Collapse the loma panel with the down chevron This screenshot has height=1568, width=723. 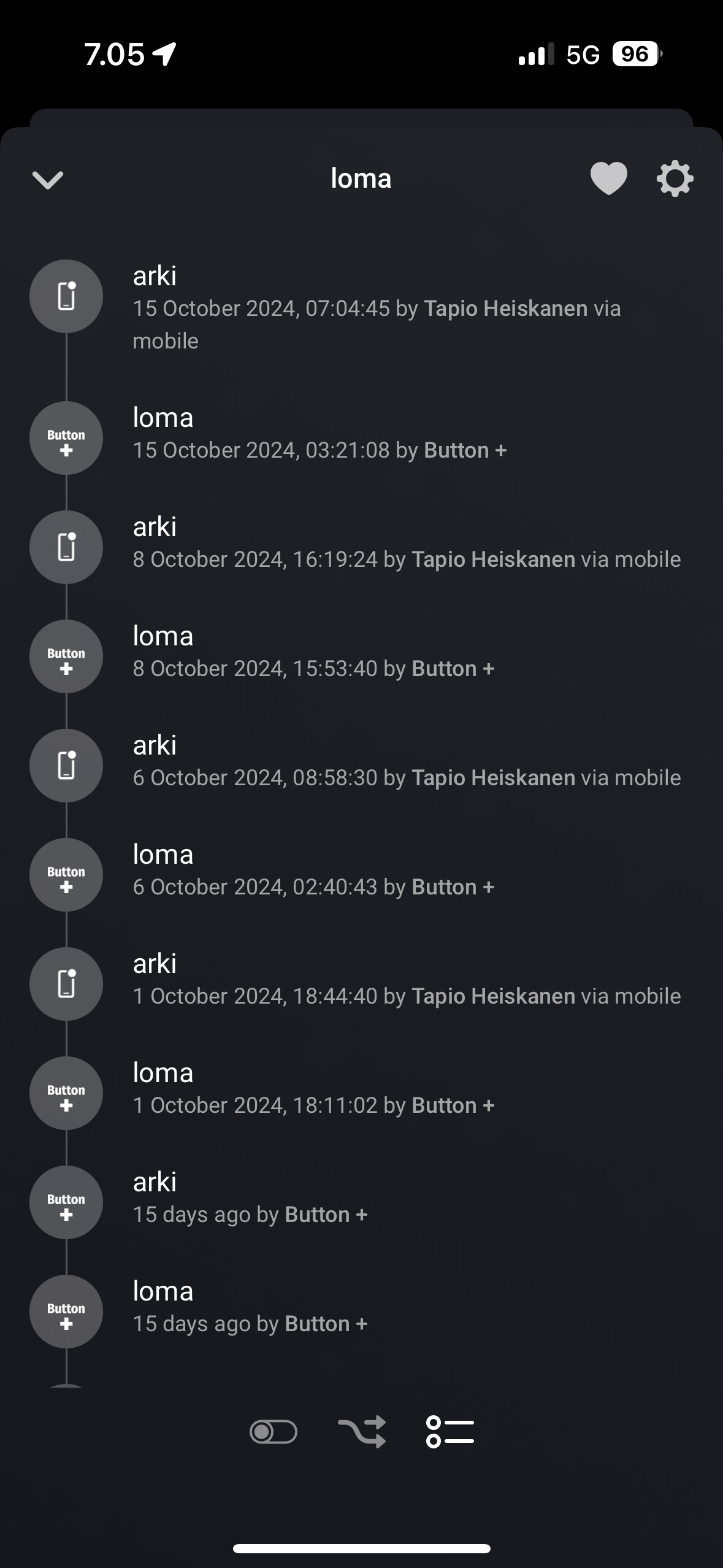[x=48, y=180]
